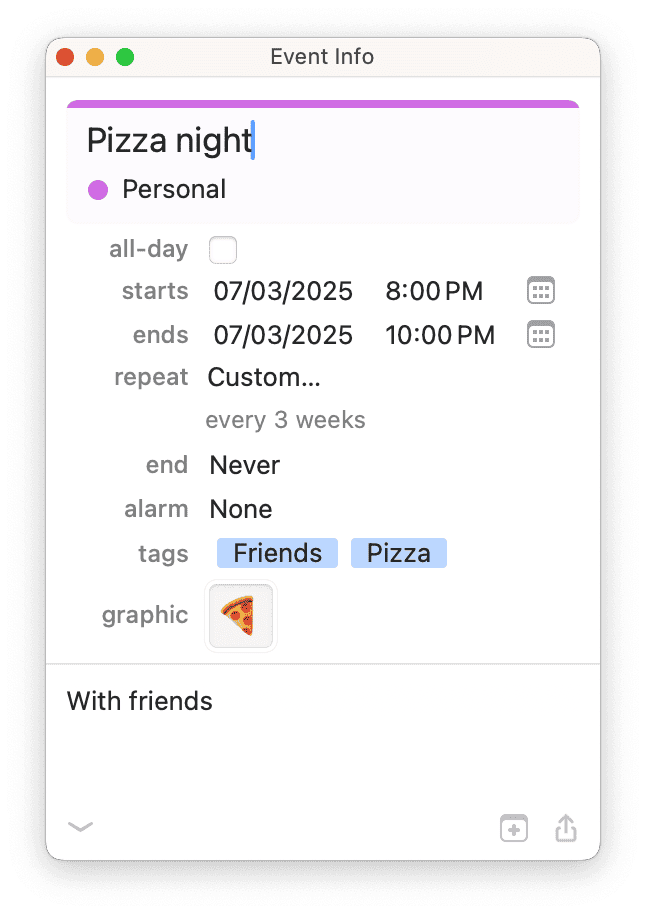
Task: Open the date picker icon for starts
Action: [541, 291]
